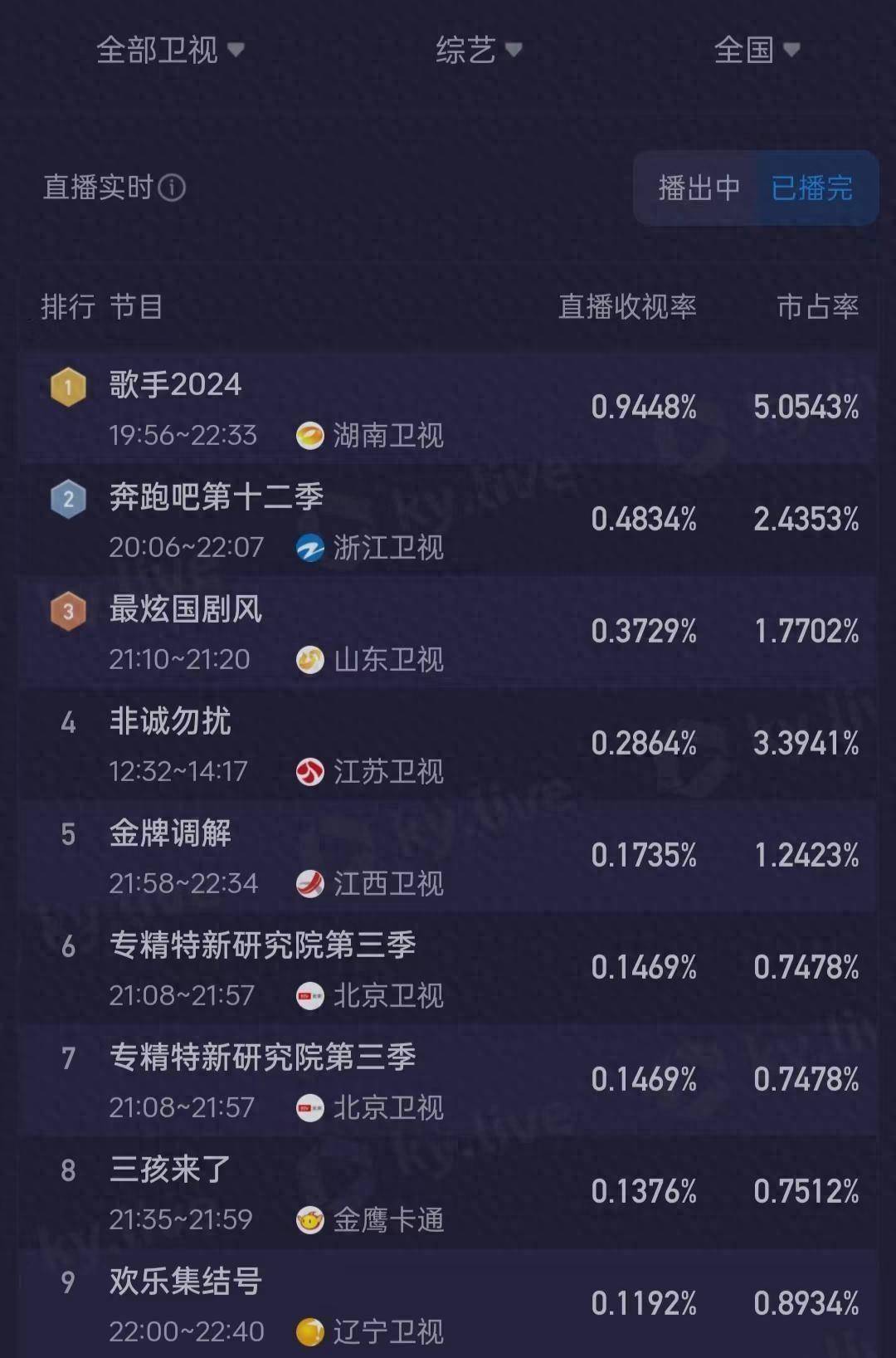The width and height of the screenshot is (896, 1358).
Task: Expand the 全国 region dropdown
Action: pyautogui.click(x=756, y=50)
